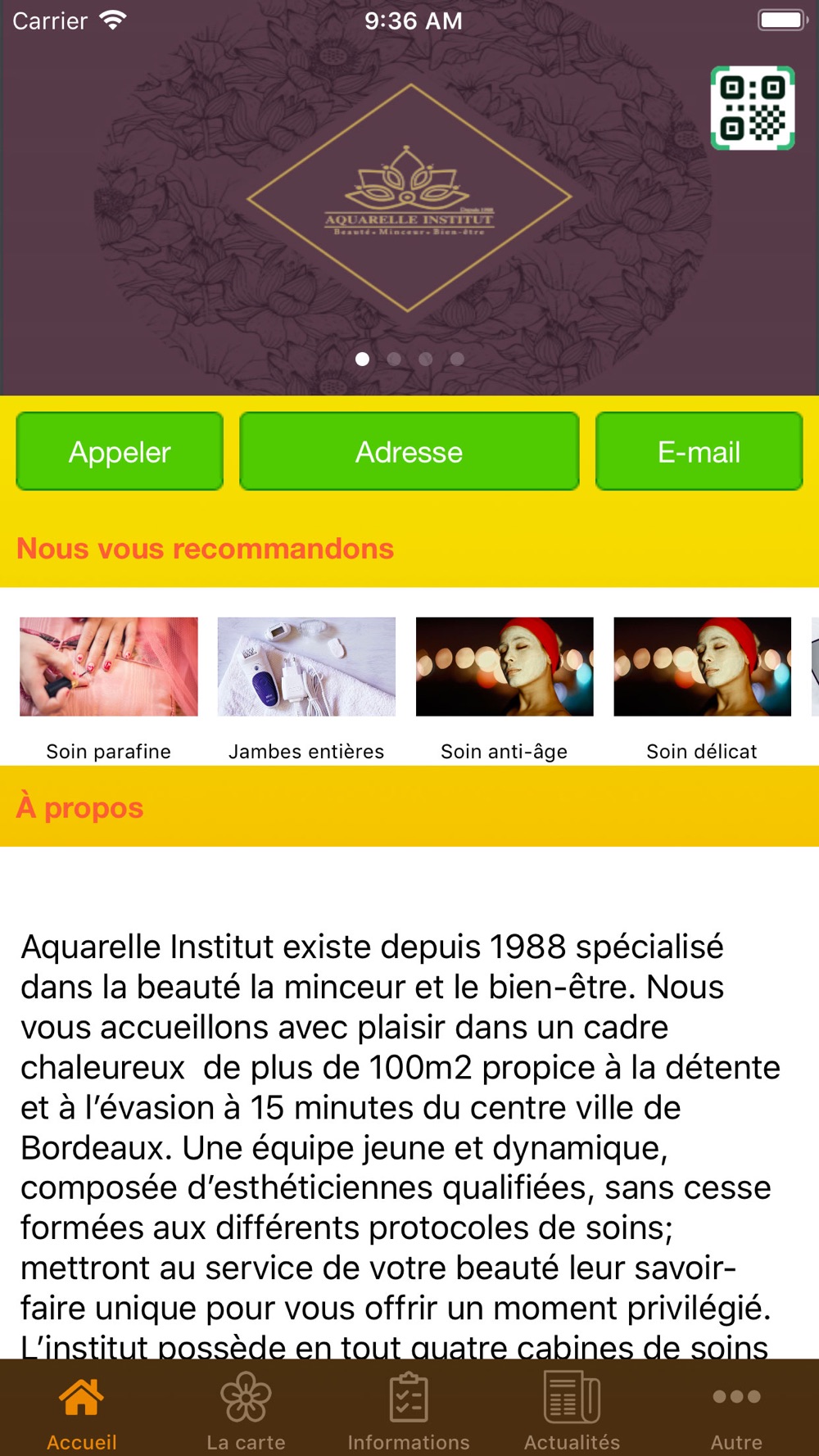
Task: Open the Adresse location button
Action: [409, 451]
